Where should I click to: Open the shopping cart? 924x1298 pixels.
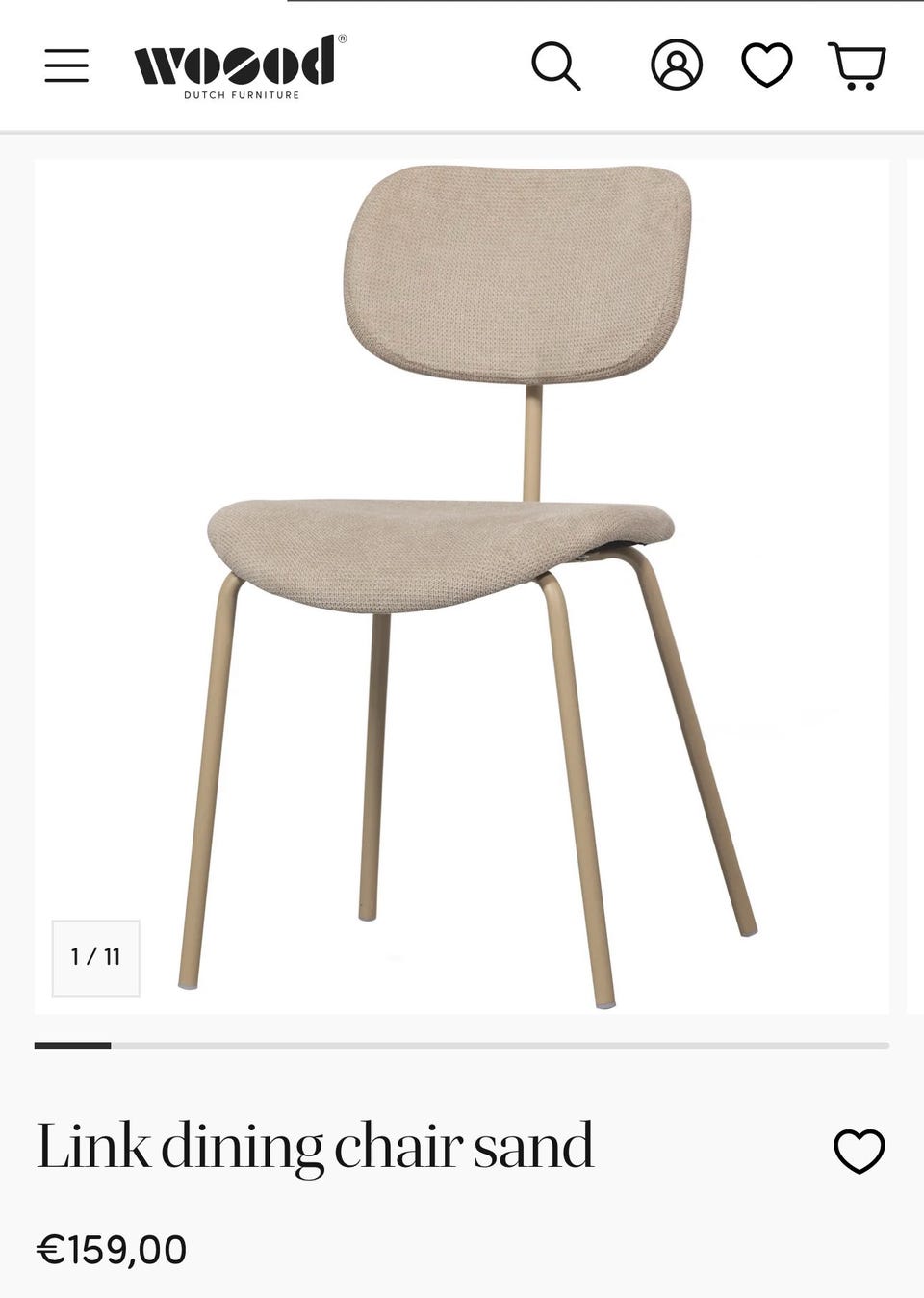pyautogui.click(x=857, y=65)
